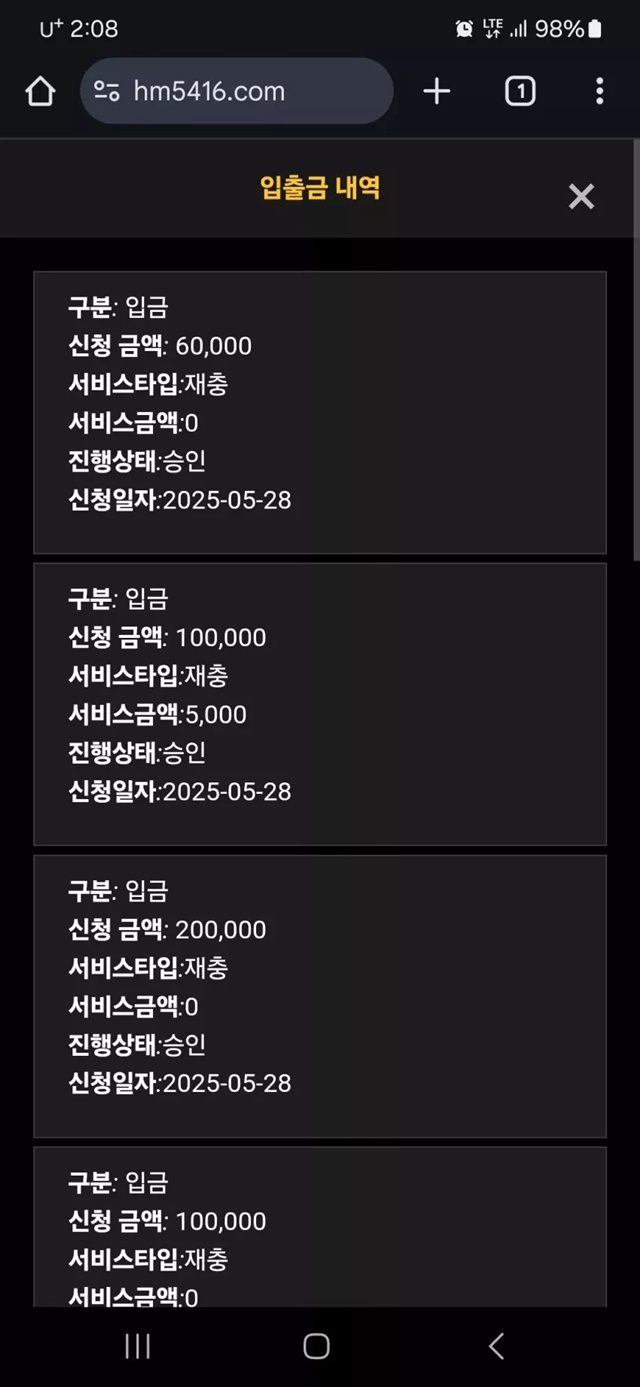Open the tab switcher
Image resolution: width=640 pixels, height=1387 pixels.
click(519, 91)
